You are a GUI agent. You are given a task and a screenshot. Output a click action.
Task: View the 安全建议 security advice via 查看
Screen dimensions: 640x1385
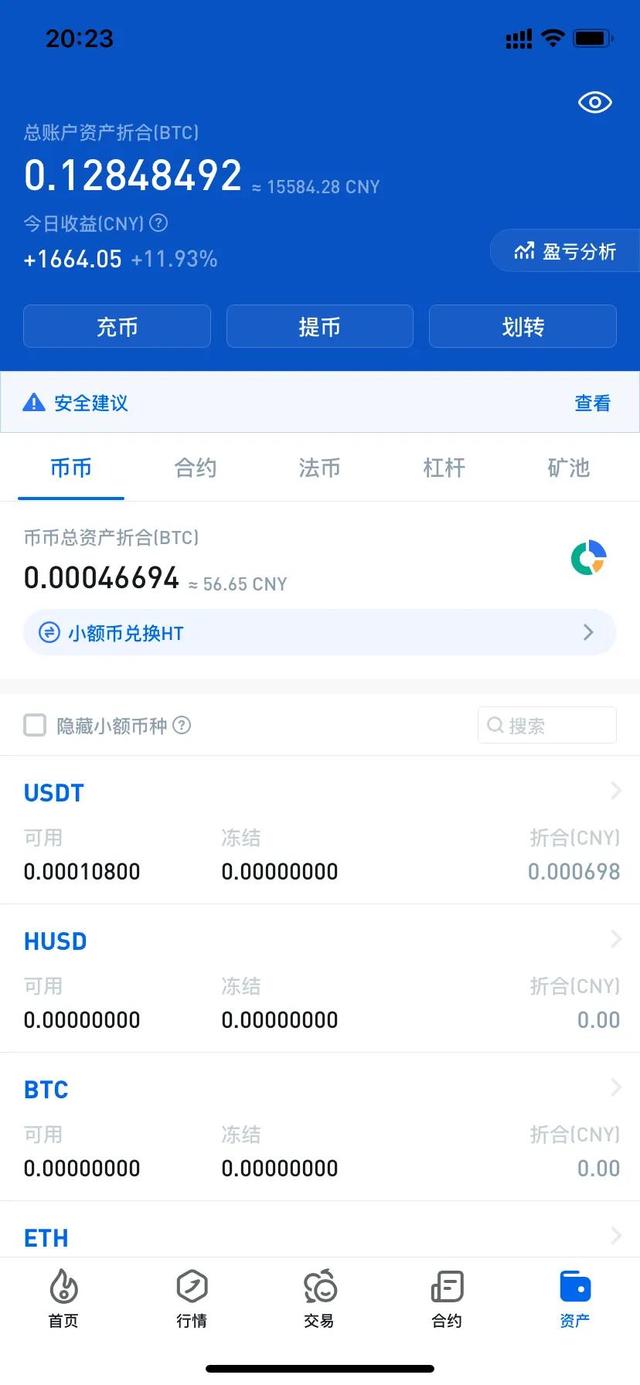592,403
